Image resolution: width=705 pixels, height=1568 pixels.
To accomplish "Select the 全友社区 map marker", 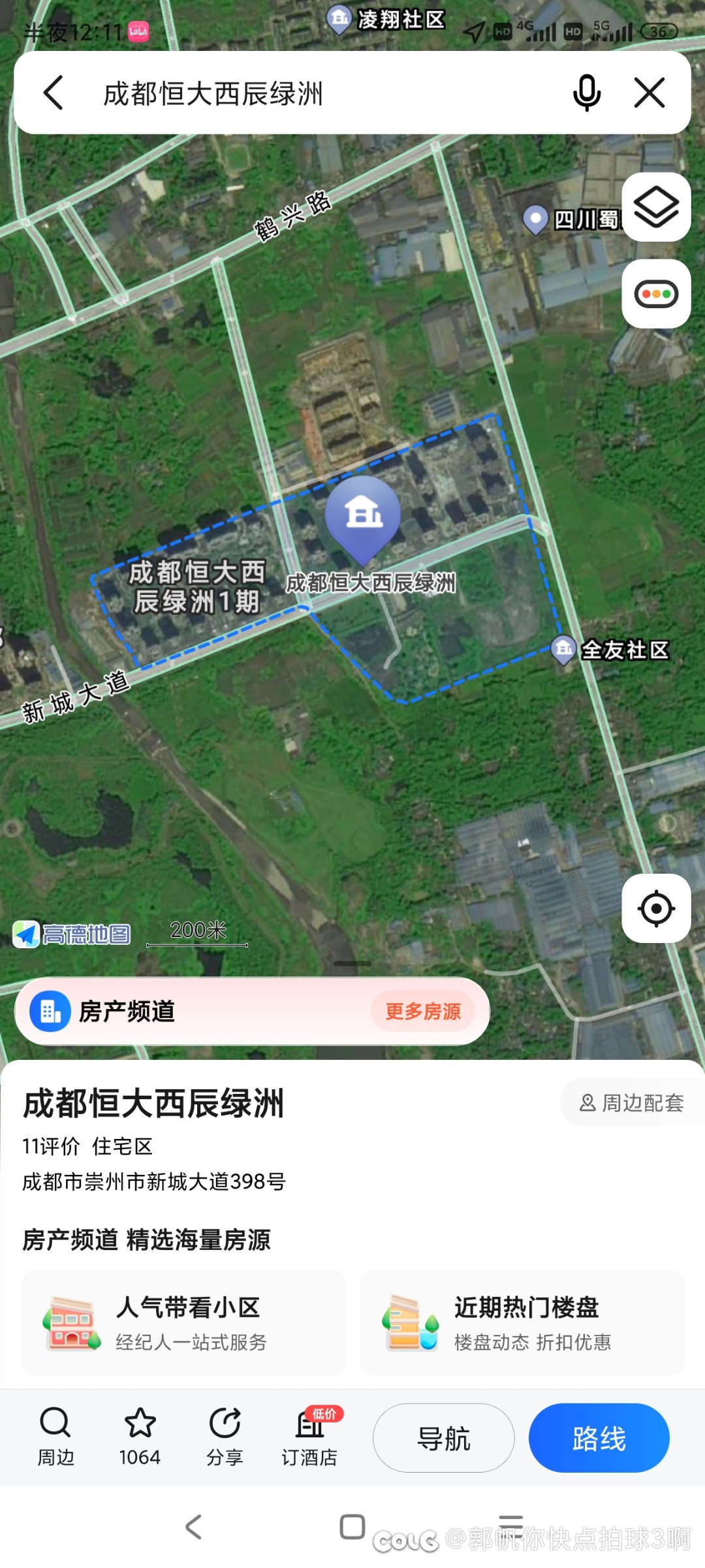I will pos(564,649).
